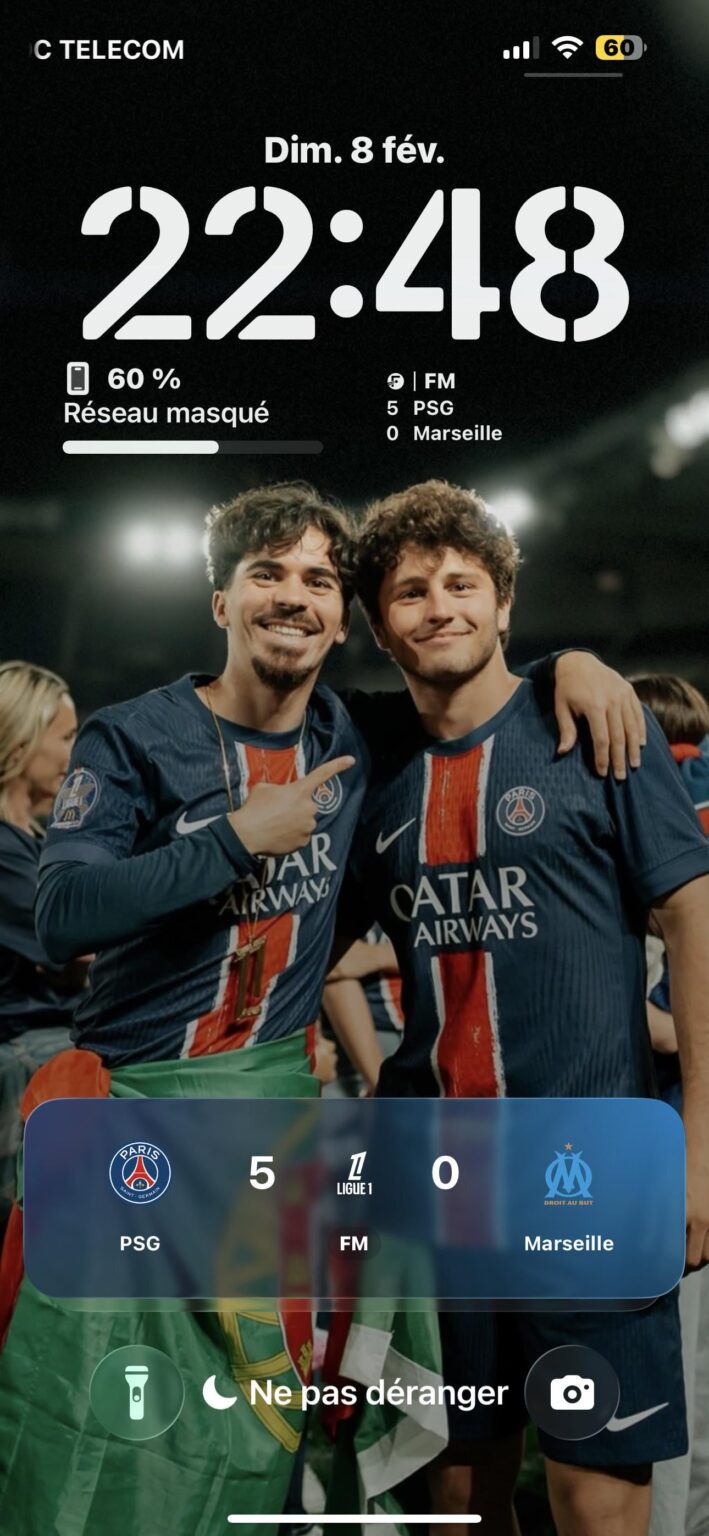
Task: Open the PSG Marseille score widget
Action: [x=444, y=407]
